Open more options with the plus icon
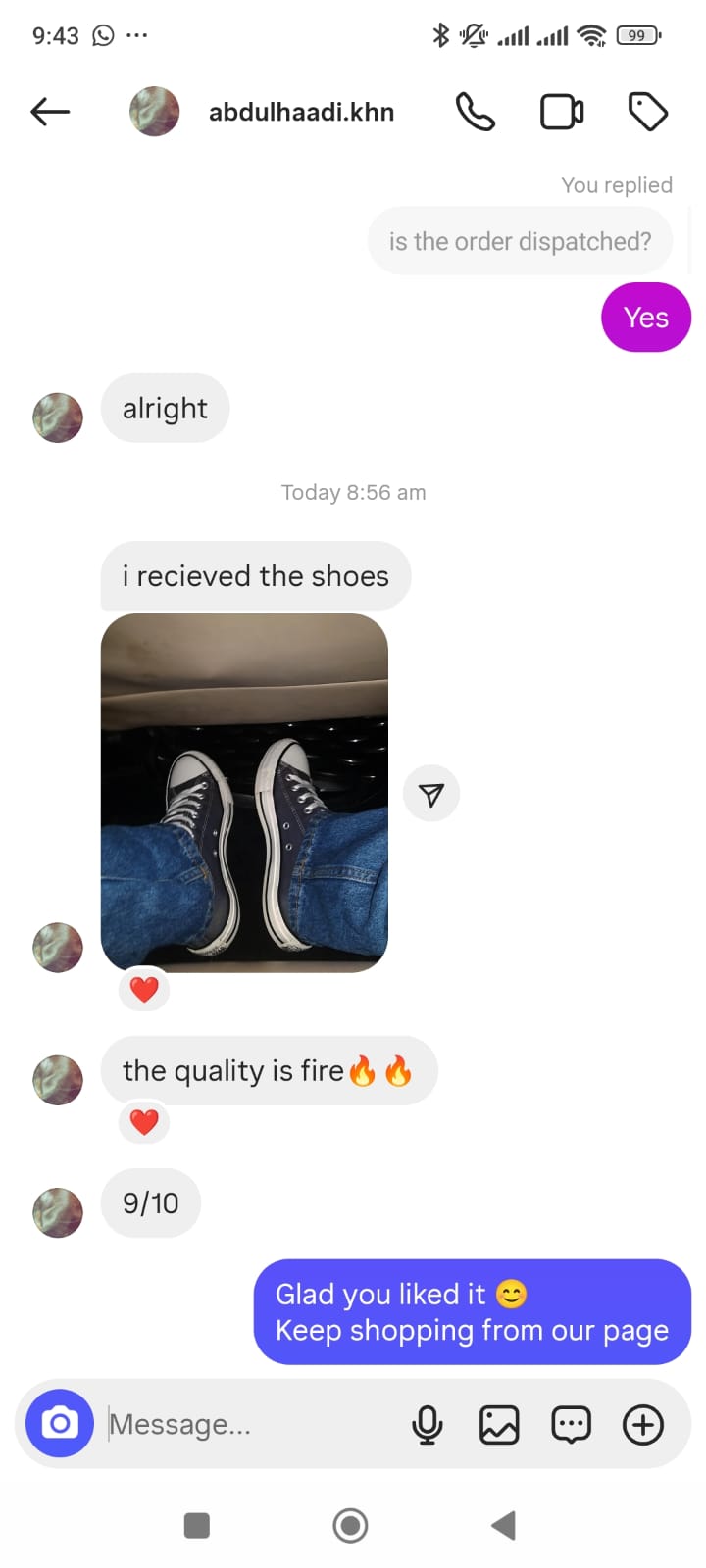This screenshot has height=1568, width=706. (x=643, y=1424)
